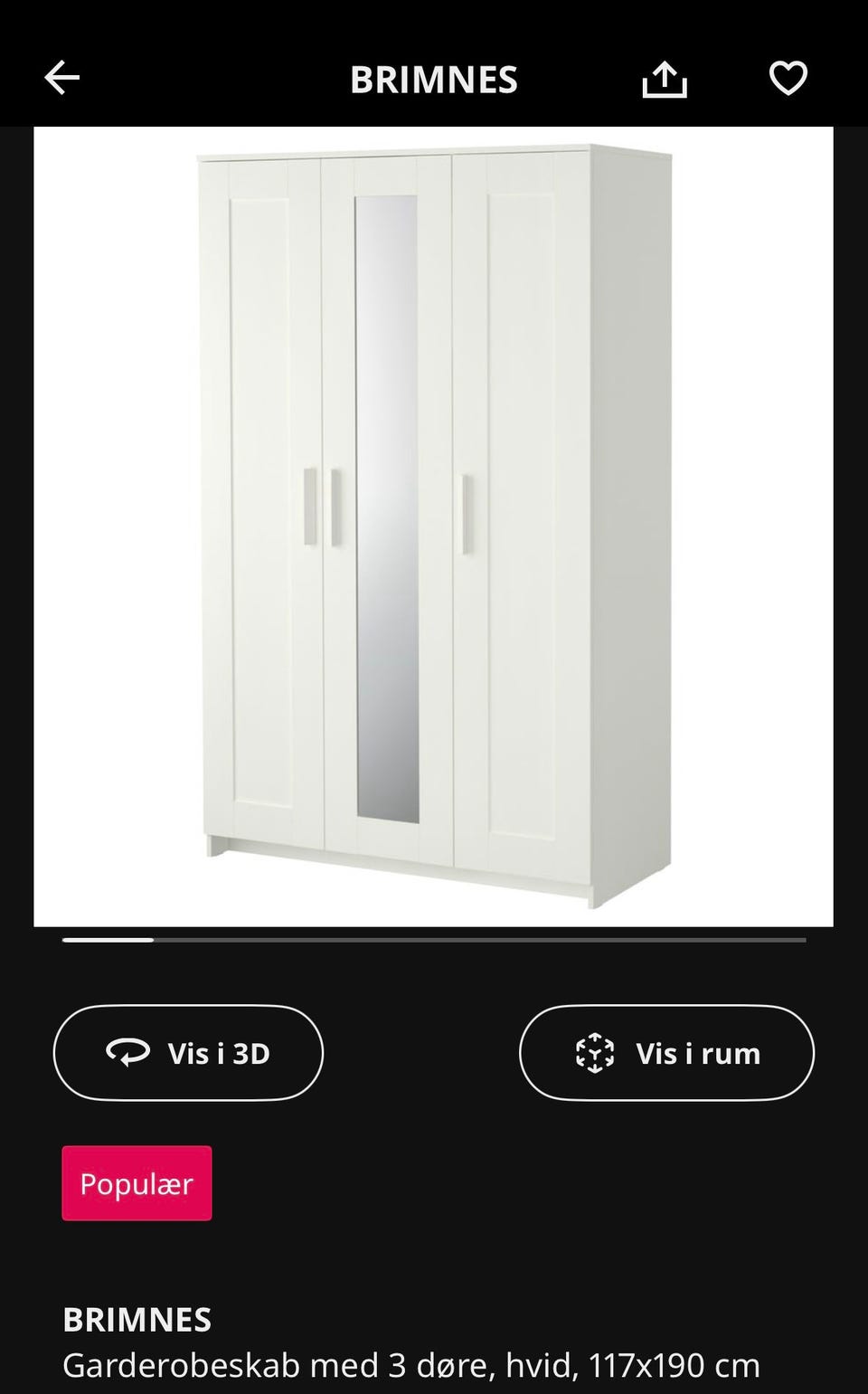Click the 3D rotation icon in Vis i 3D

tap(127, 1053)
